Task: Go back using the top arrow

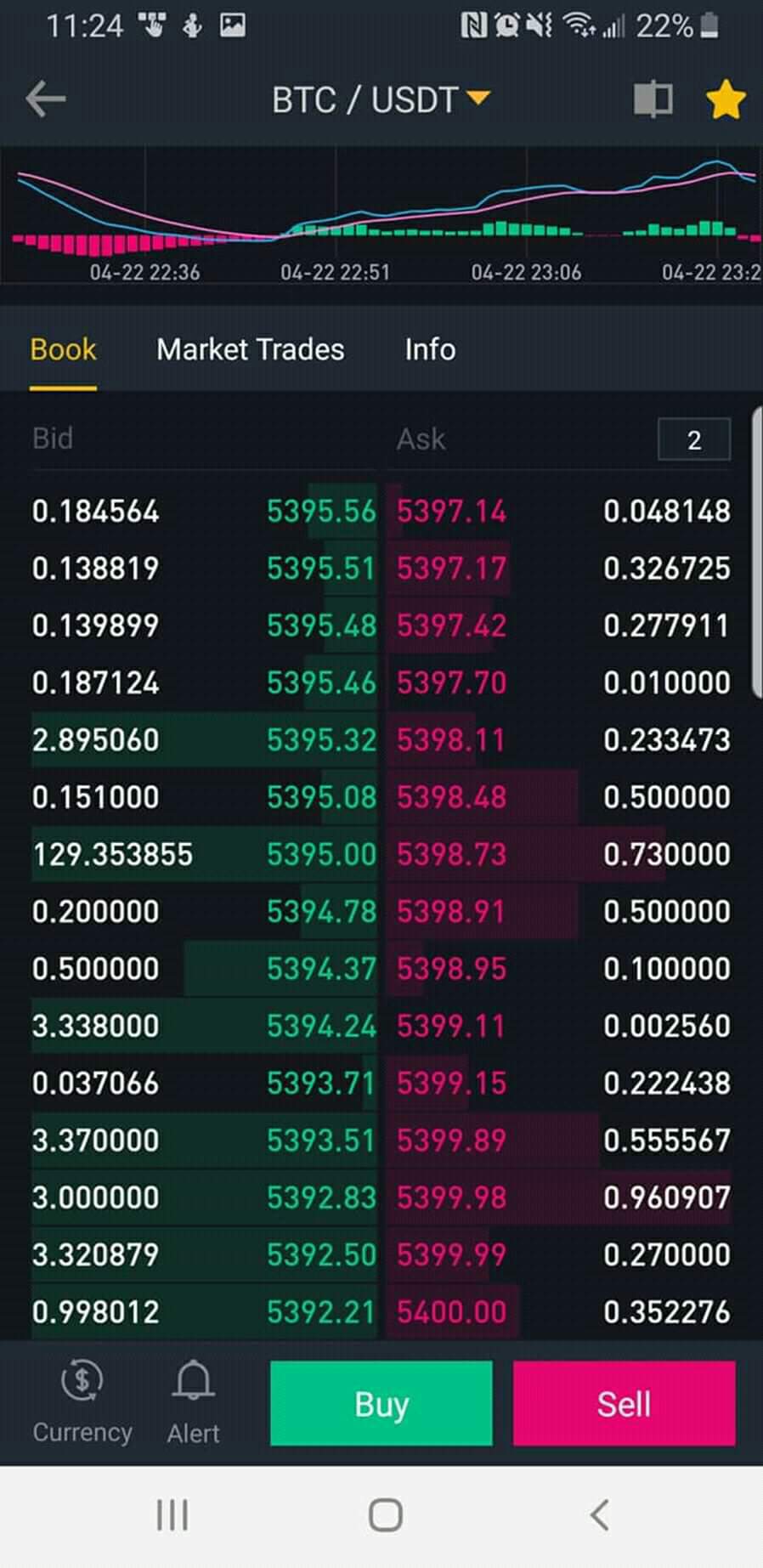Action: pos(46,99)
